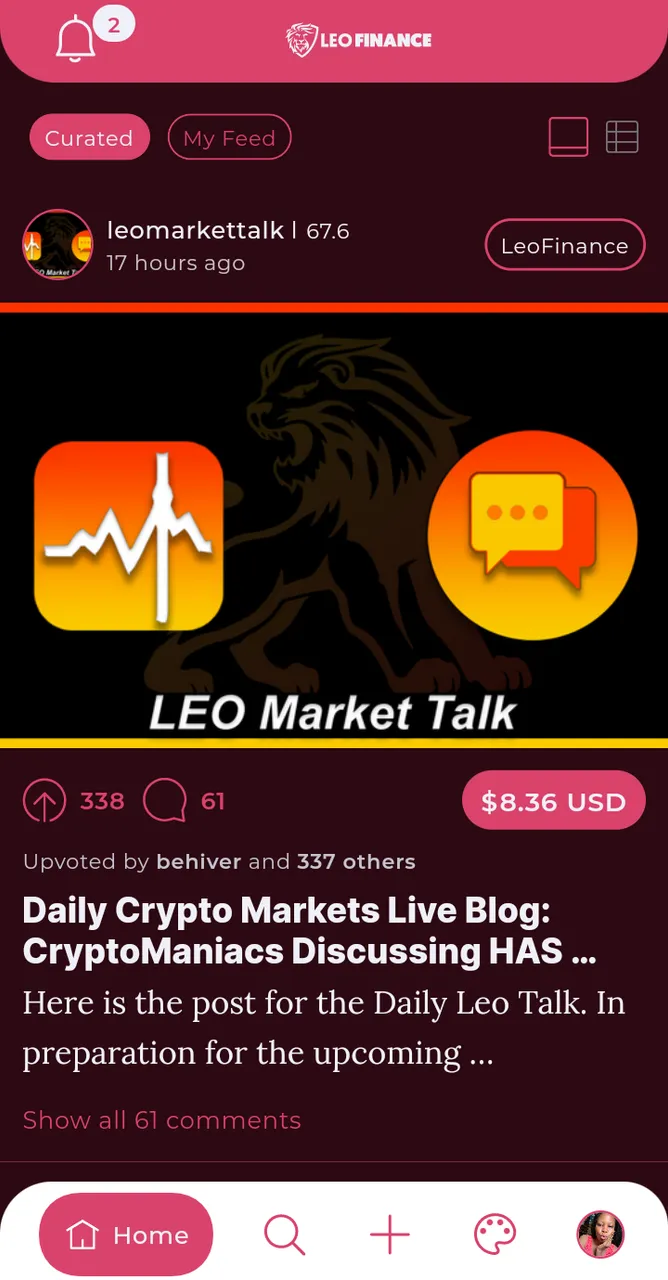Open my profile picture in bottom bar
This screenshot has height=1280, width=668.
click(x=600, y=1235)
